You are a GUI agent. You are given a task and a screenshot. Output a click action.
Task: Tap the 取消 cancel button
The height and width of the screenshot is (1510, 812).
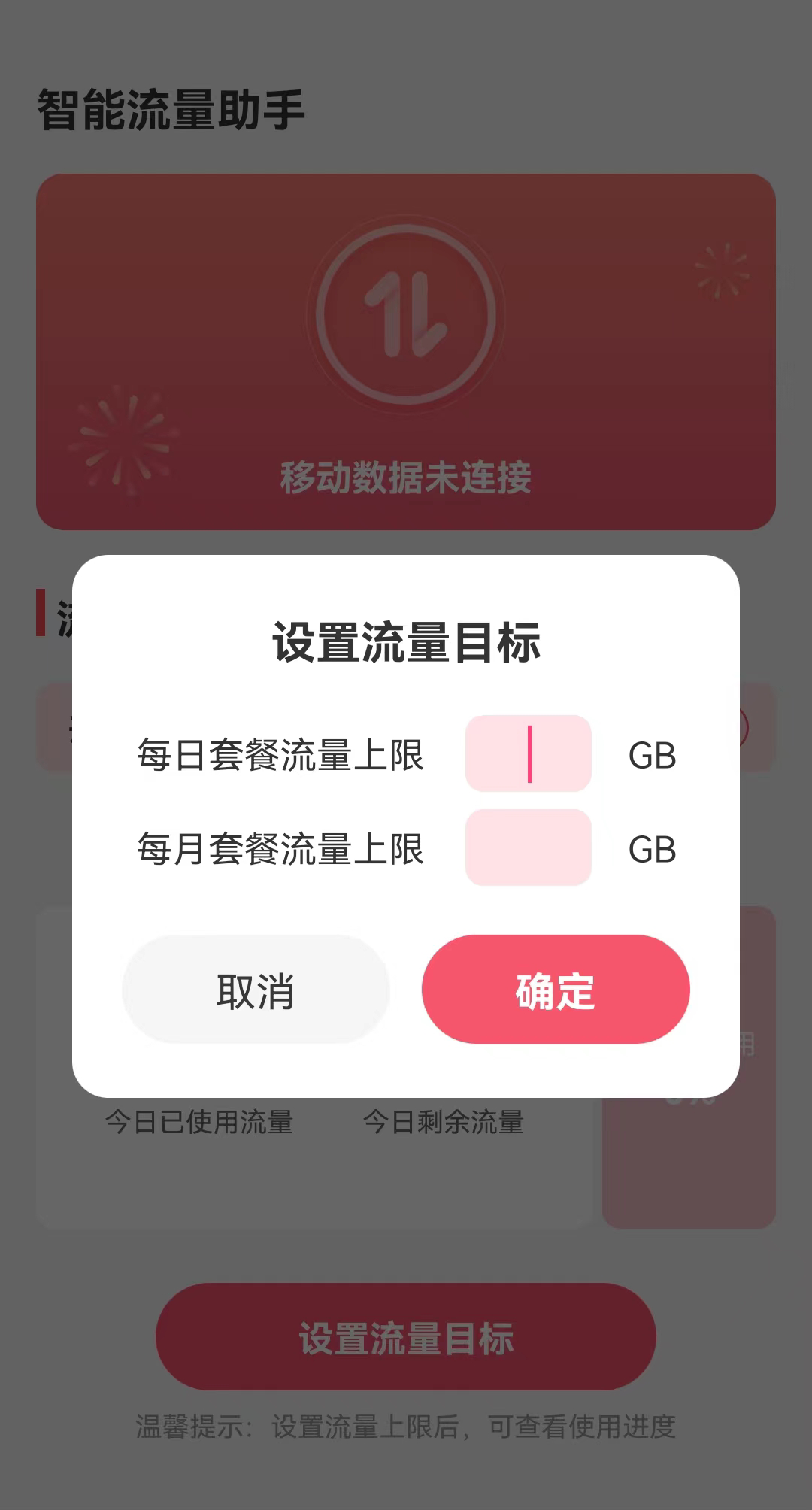coord(256,991)
